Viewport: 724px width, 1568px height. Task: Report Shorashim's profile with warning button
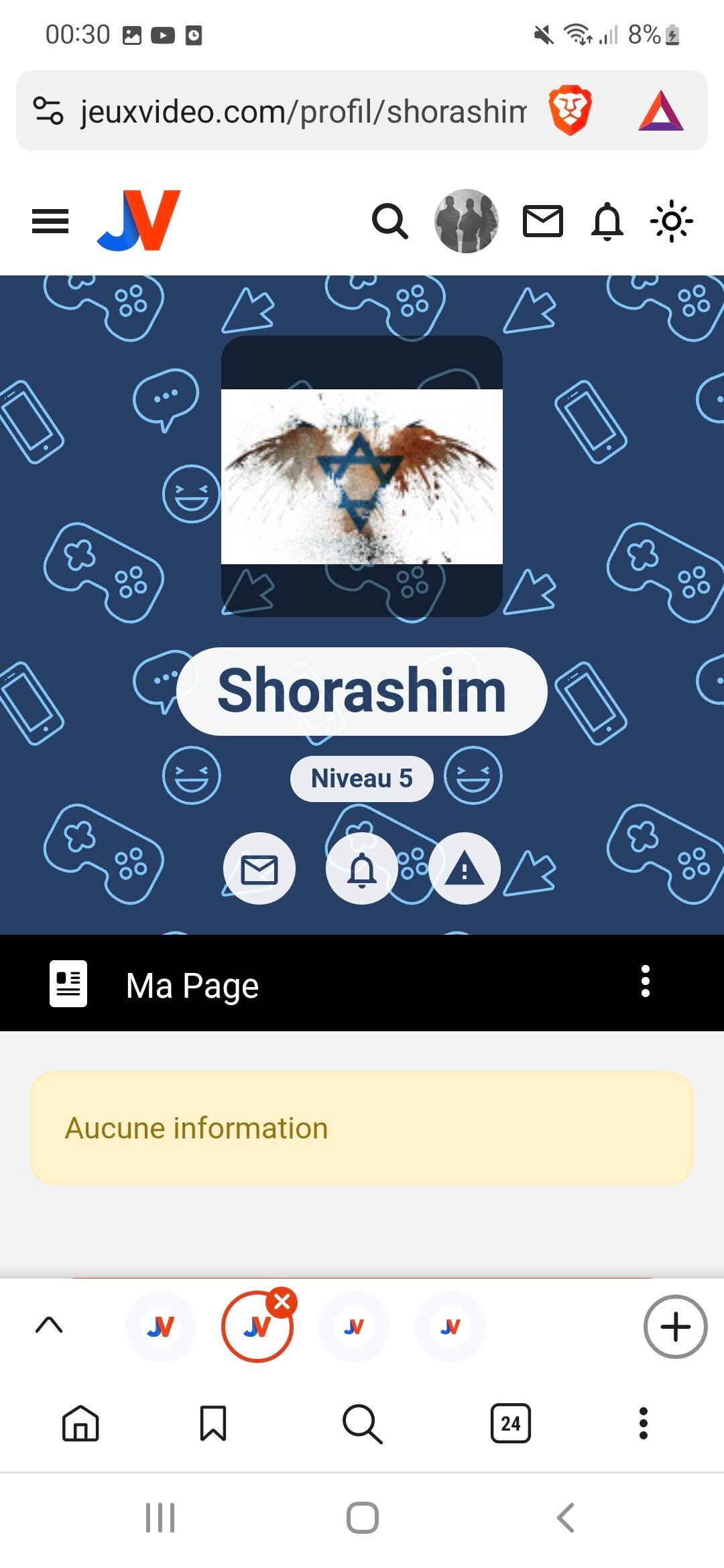[465, 868]
